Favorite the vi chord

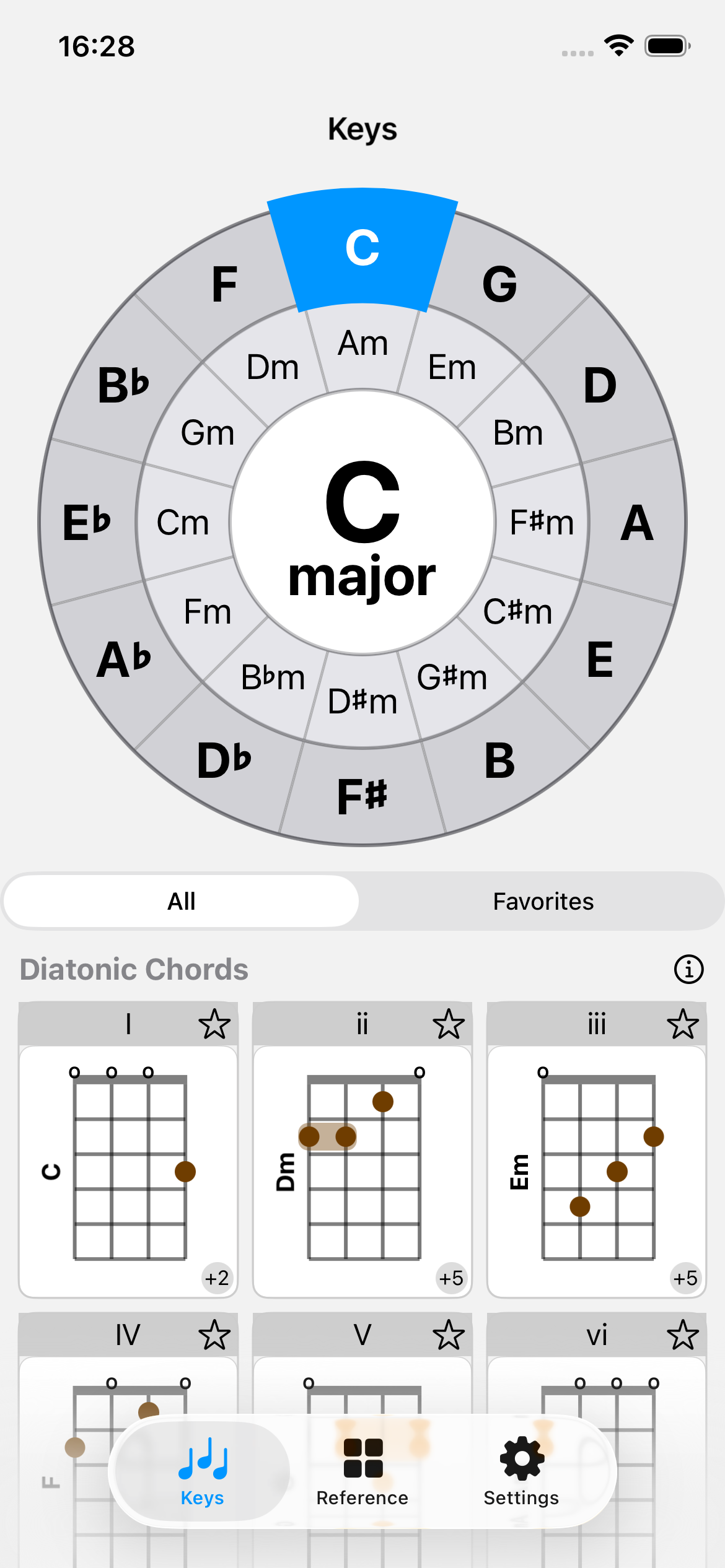[683, 1335]
